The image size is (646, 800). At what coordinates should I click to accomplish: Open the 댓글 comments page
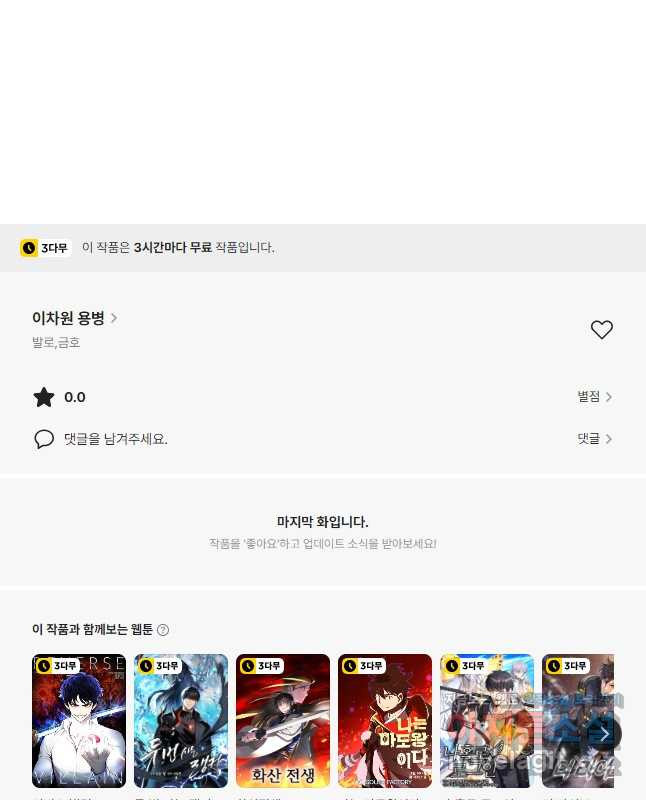594,439
